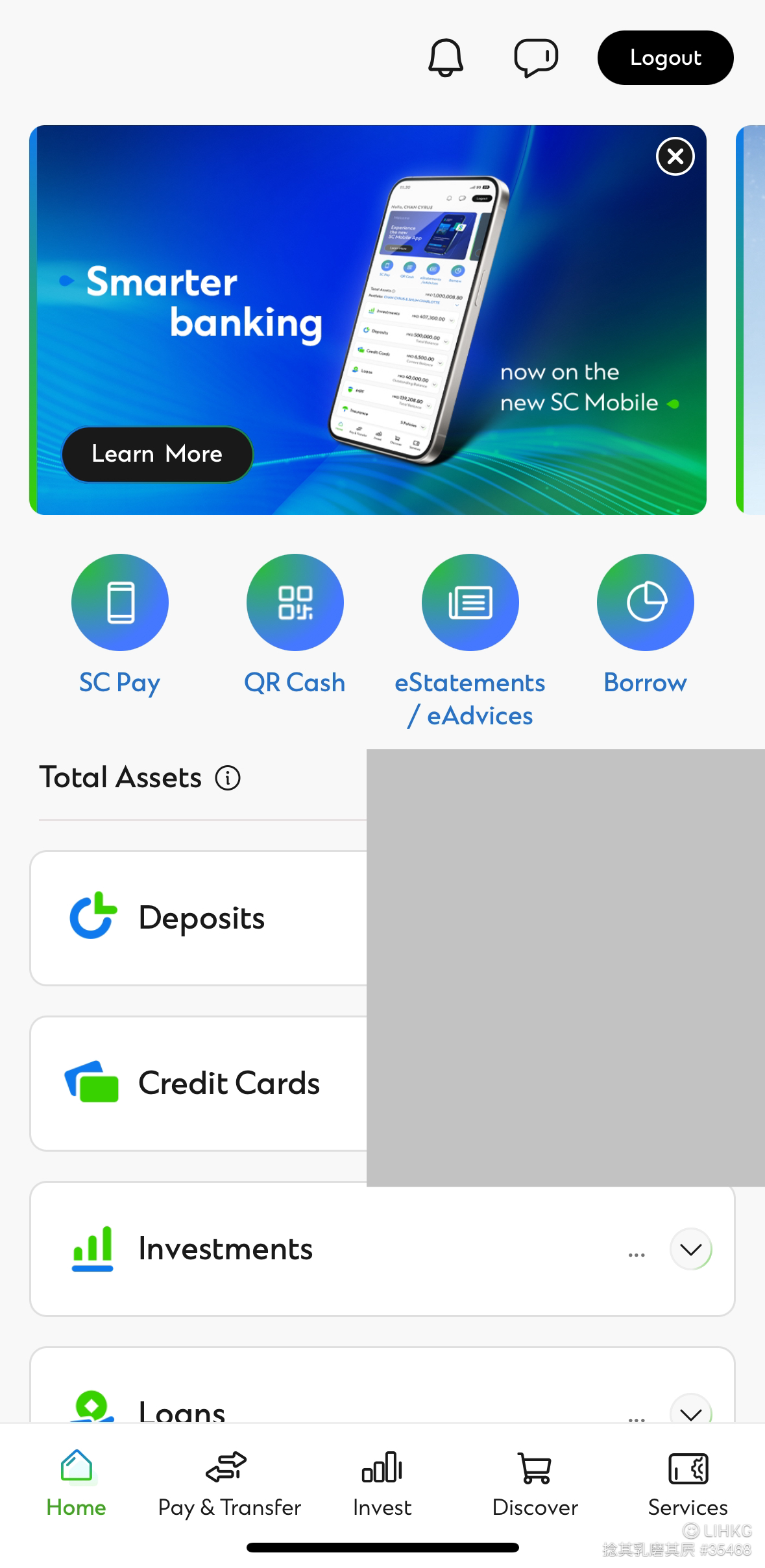Open SC Pay shortcut
765x1568 pixels.
tap(120, 602)
